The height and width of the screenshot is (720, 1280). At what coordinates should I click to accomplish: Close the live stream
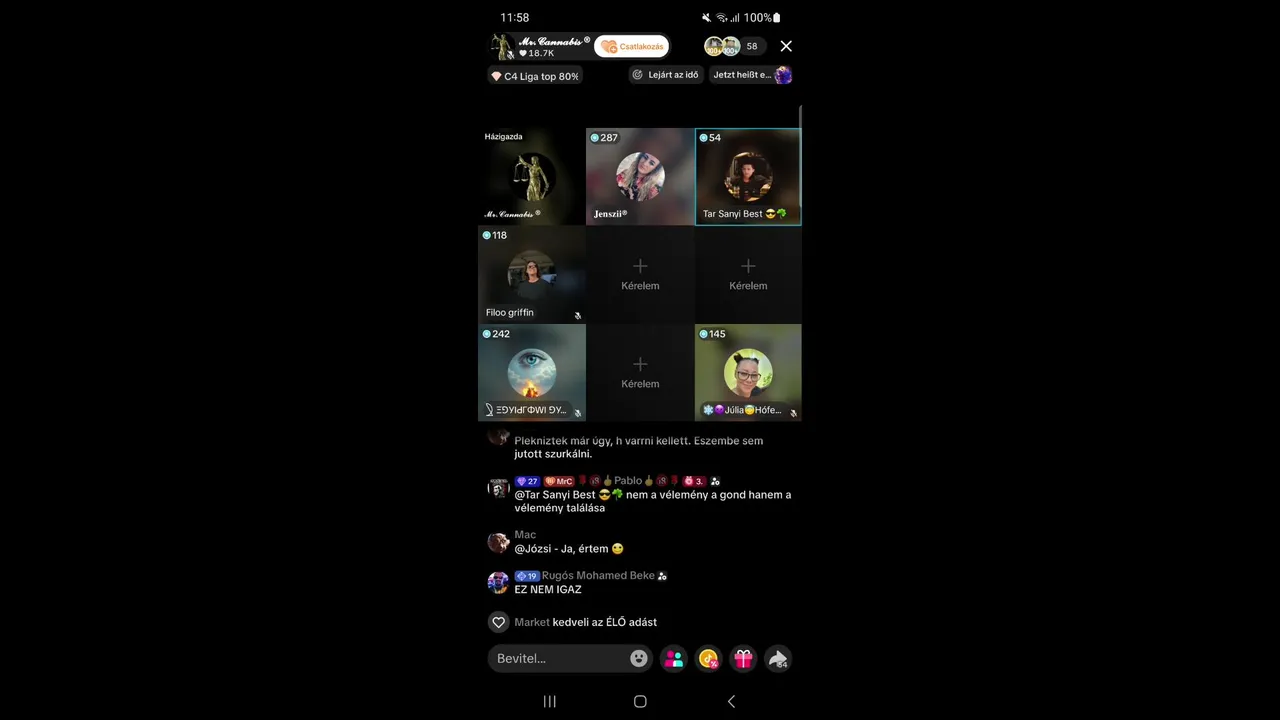786,46
